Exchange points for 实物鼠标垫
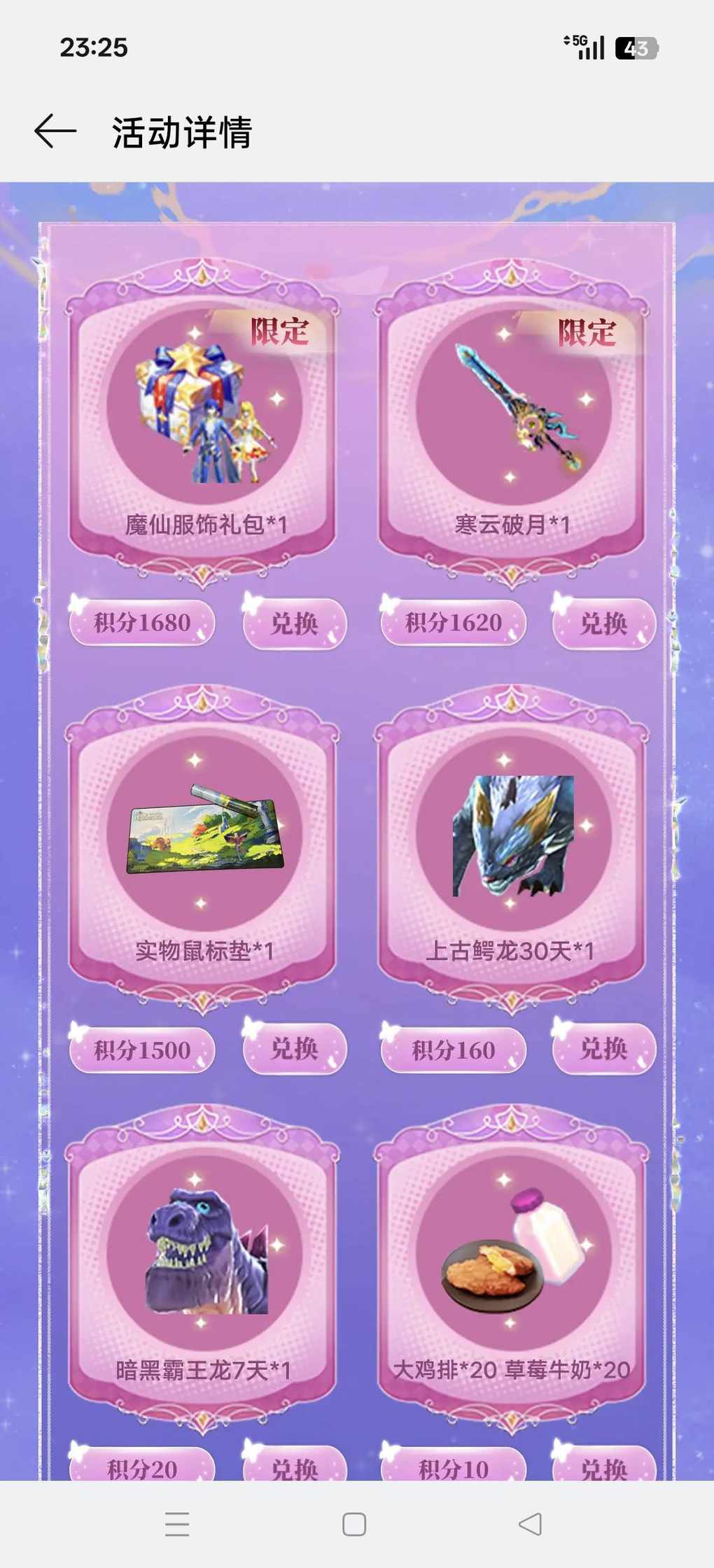This screenshot has height=1568, width=714. pyautogui.click(x=295, y=1049)
